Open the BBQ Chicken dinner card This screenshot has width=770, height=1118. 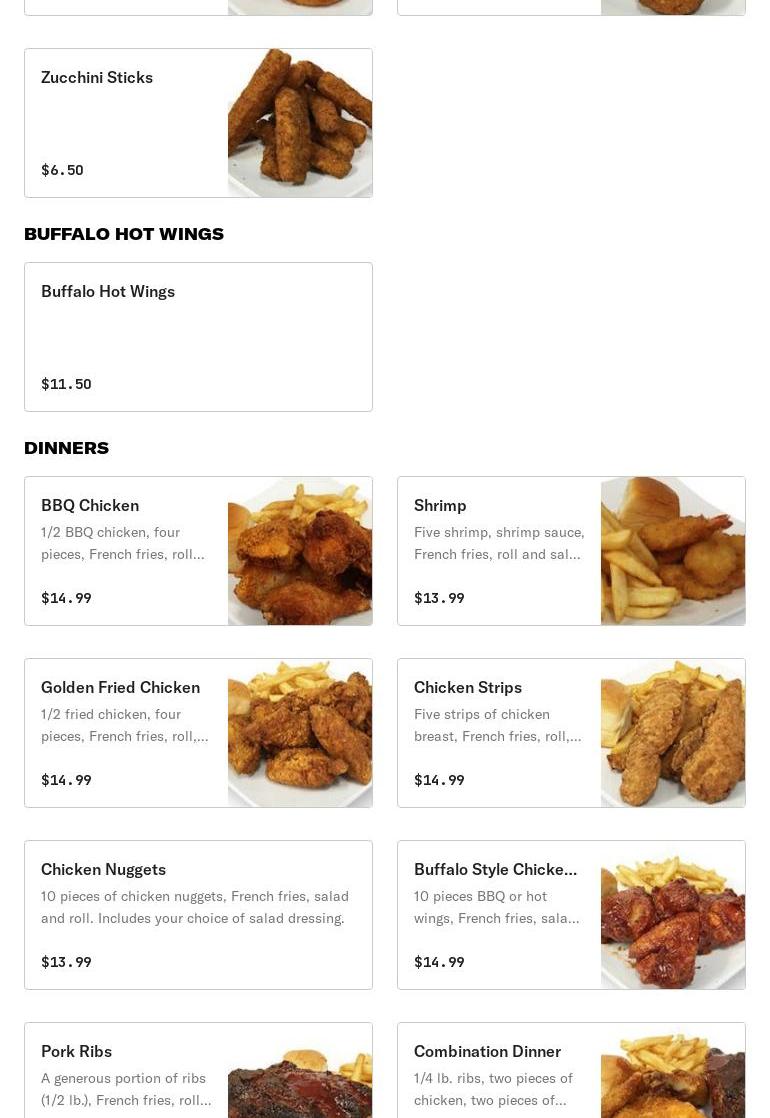click(x=198, y=551)
